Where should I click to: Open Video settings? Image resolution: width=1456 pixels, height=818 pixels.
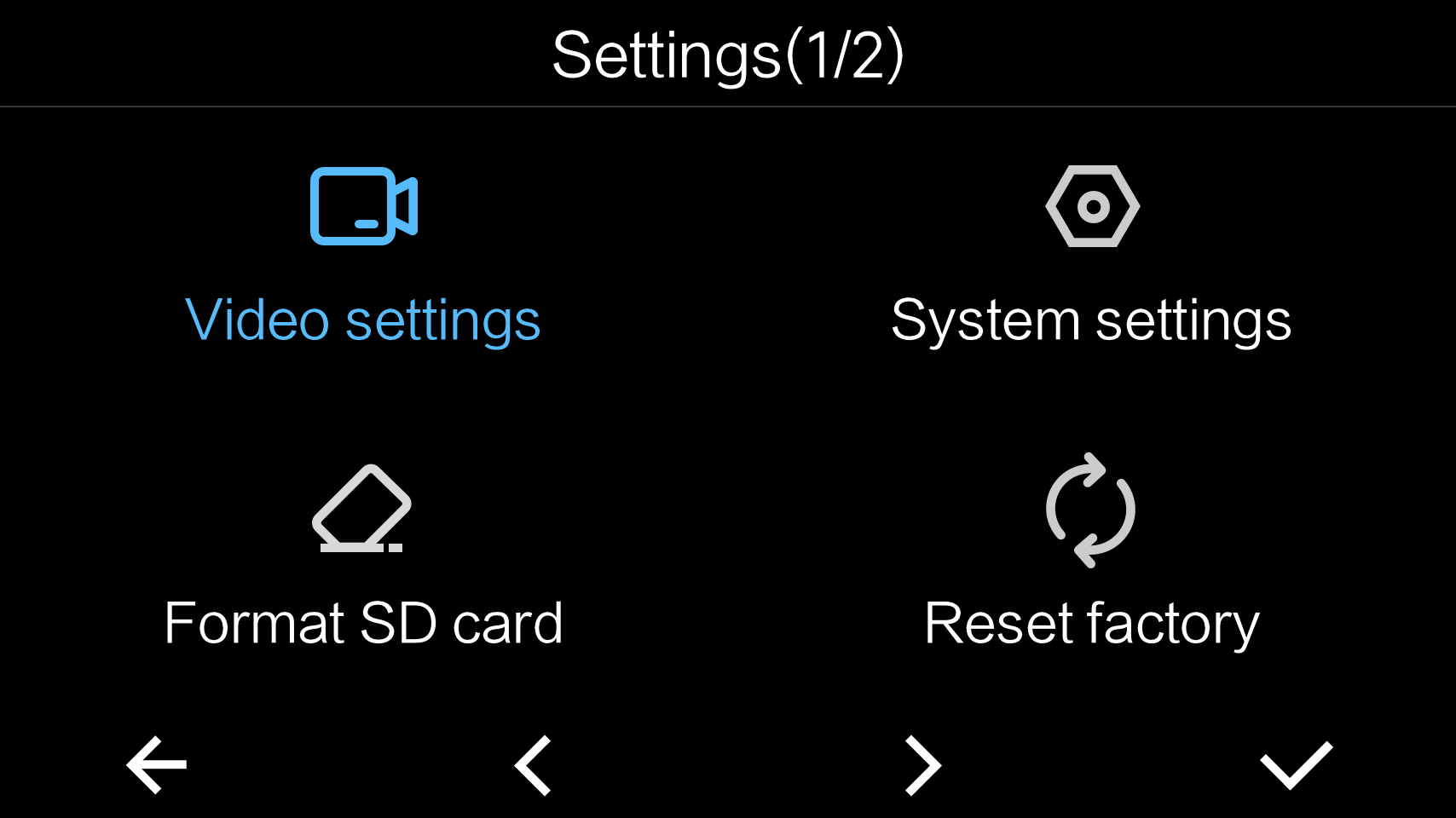tap(364, 256)
